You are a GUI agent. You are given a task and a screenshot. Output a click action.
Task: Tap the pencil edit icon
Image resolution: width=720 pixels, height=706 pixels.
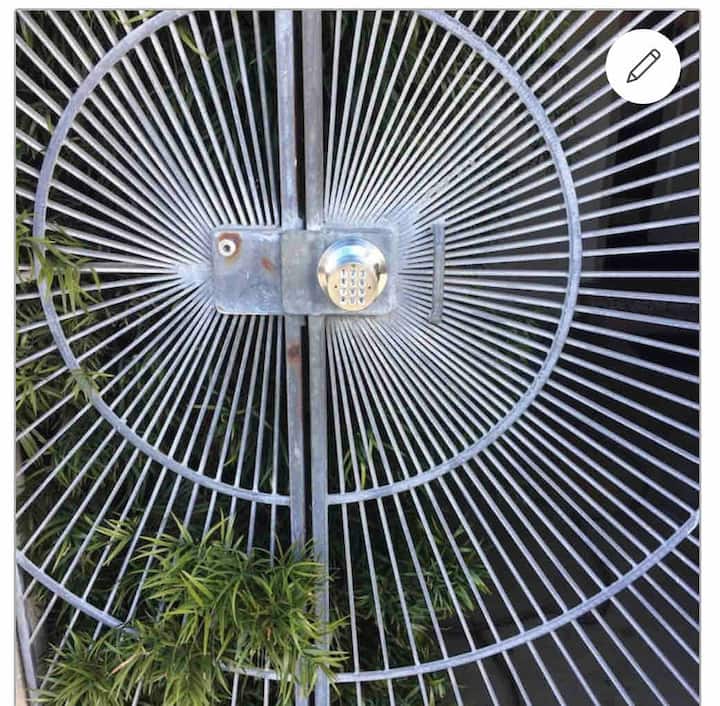(x=643, y=66)
